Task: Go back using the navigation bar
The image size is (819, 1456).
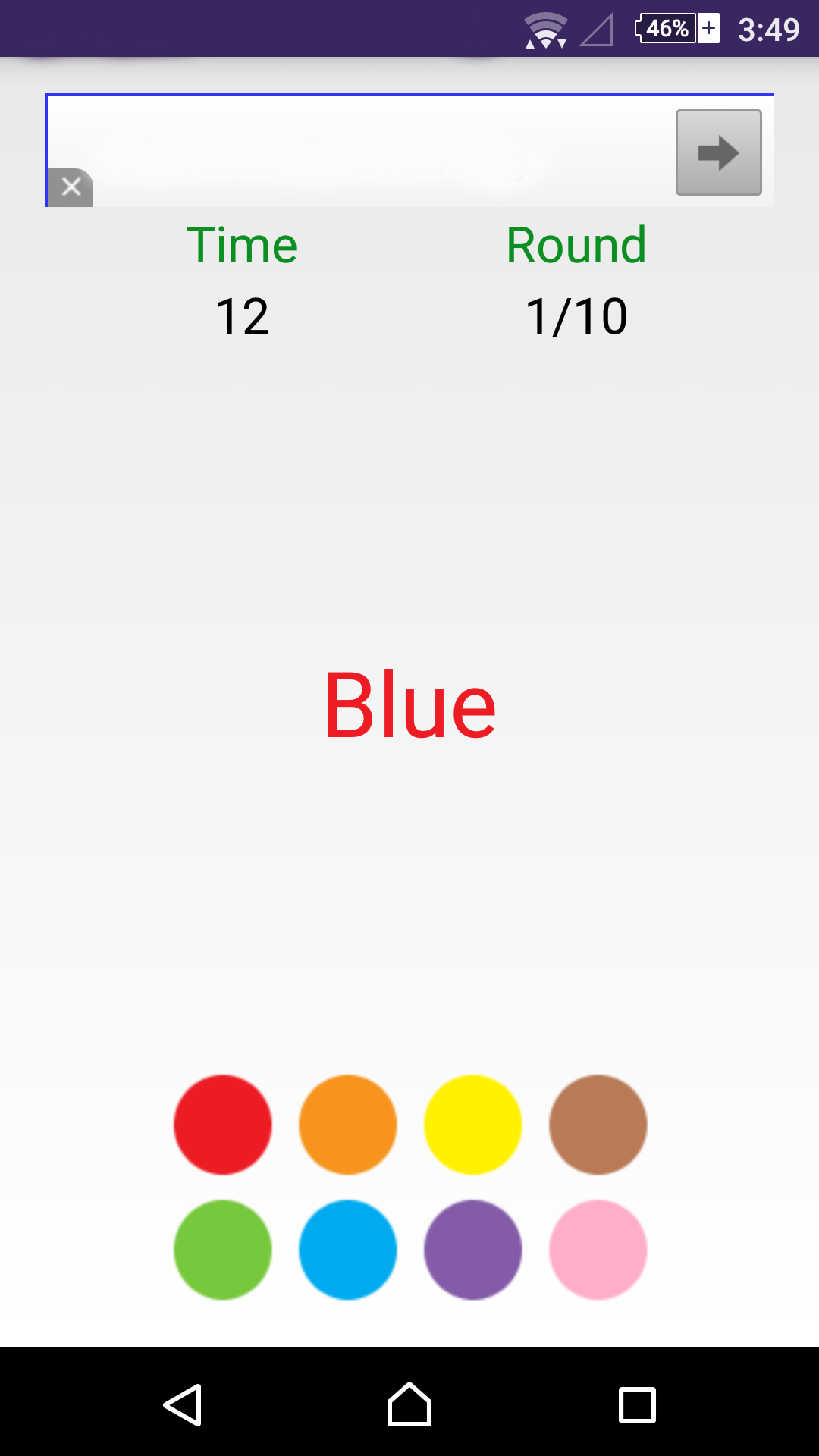Action: click(182, 1405)
